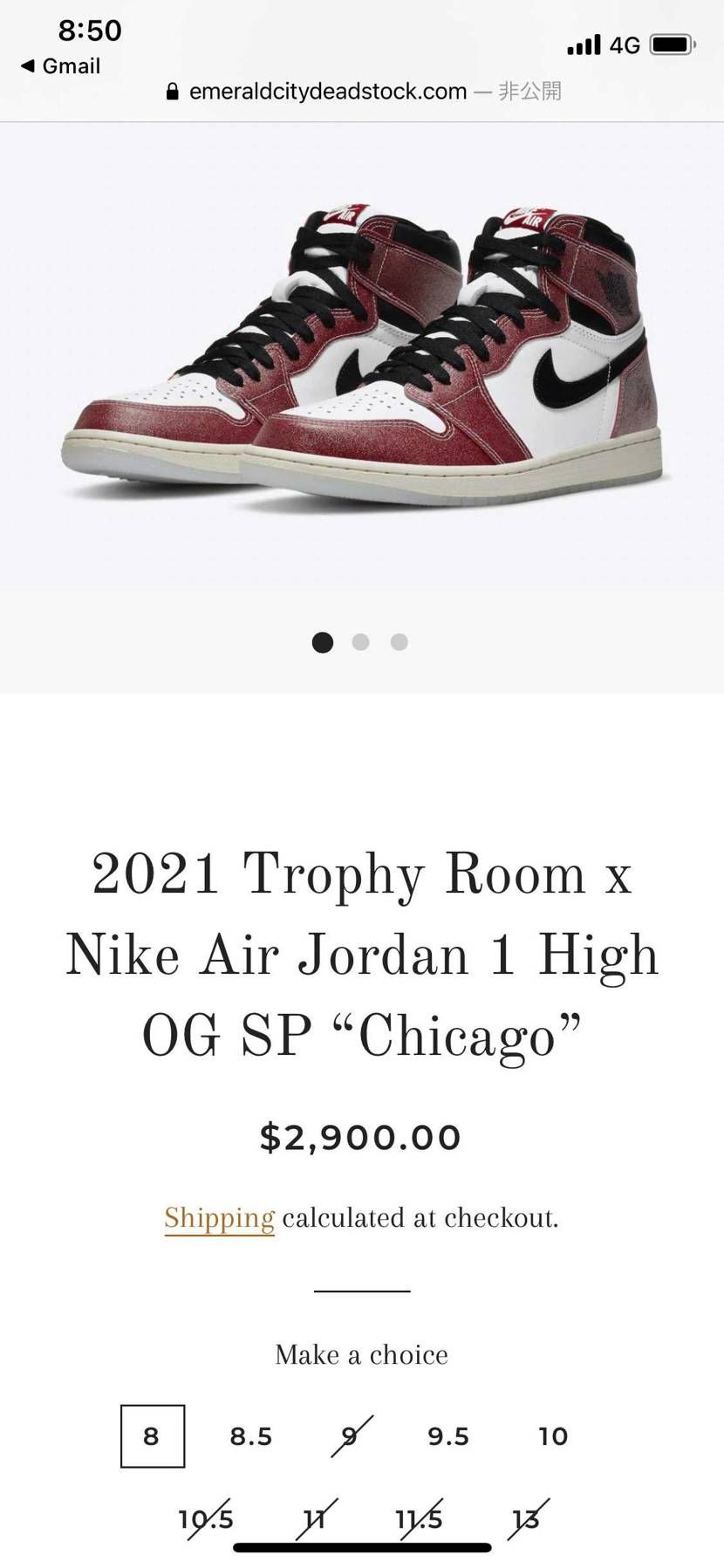Tap the sold-out size 13
The height and width of the screenshot is (1568, 724).
pos(527,1519)
